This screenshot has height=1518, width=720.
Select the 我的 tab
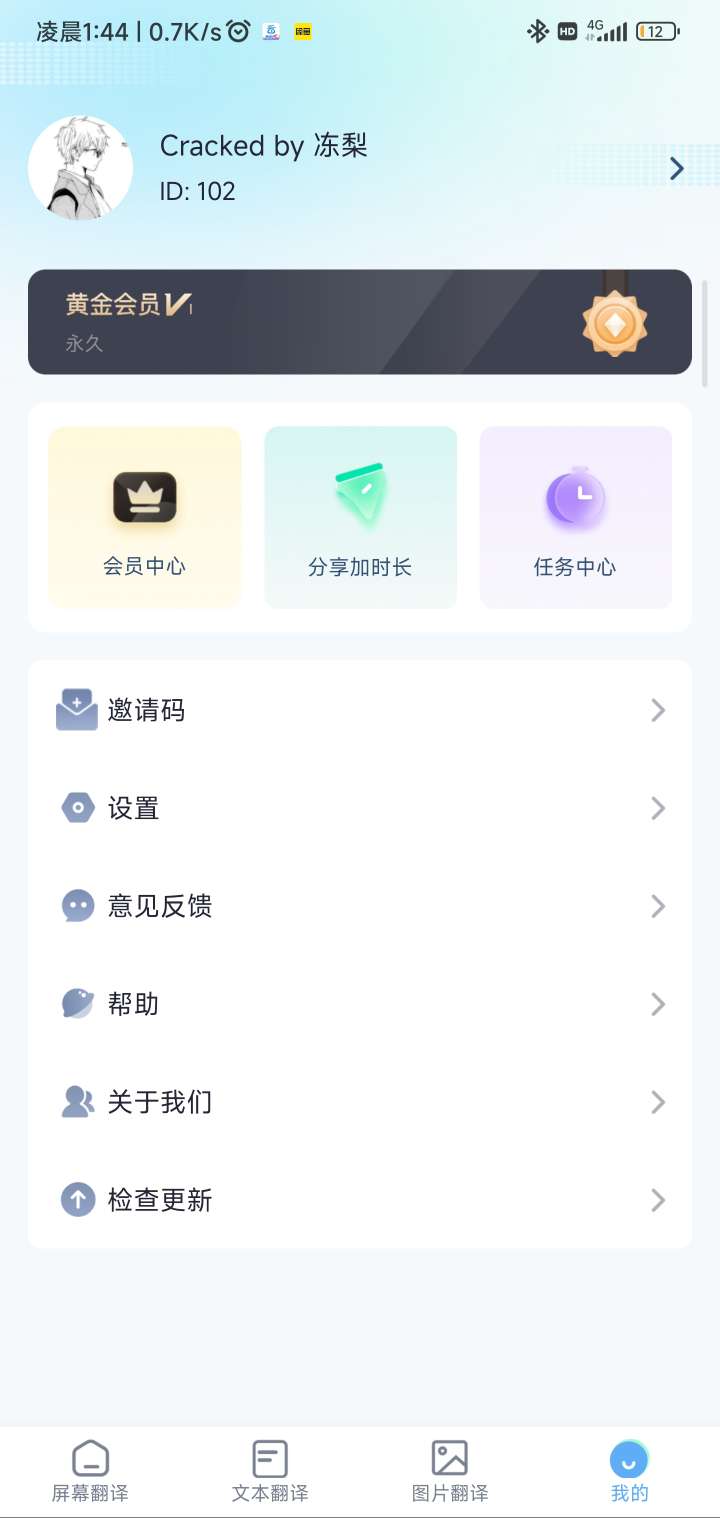pos(630,1471)
